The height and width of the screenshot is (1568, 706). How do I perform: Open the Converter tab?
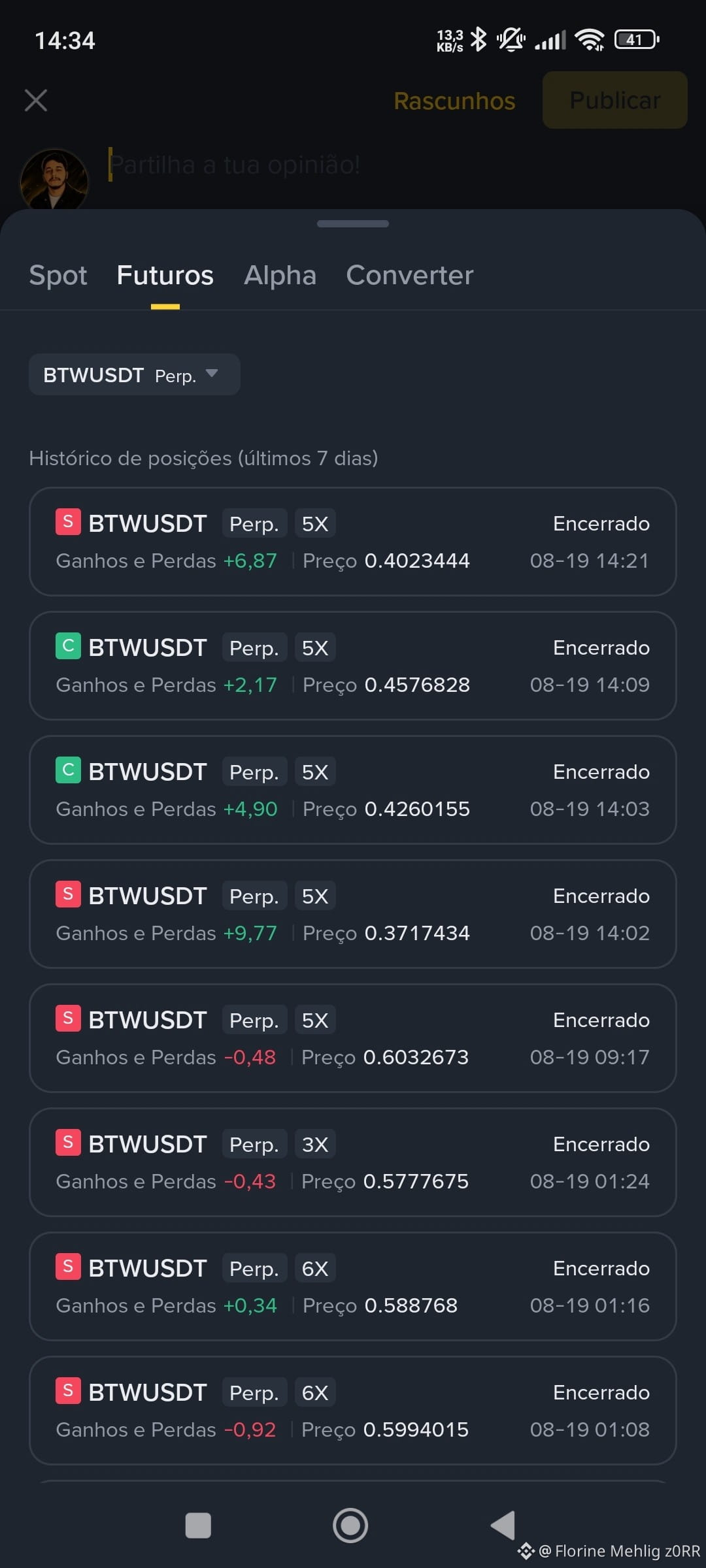(x=410, y=275)
